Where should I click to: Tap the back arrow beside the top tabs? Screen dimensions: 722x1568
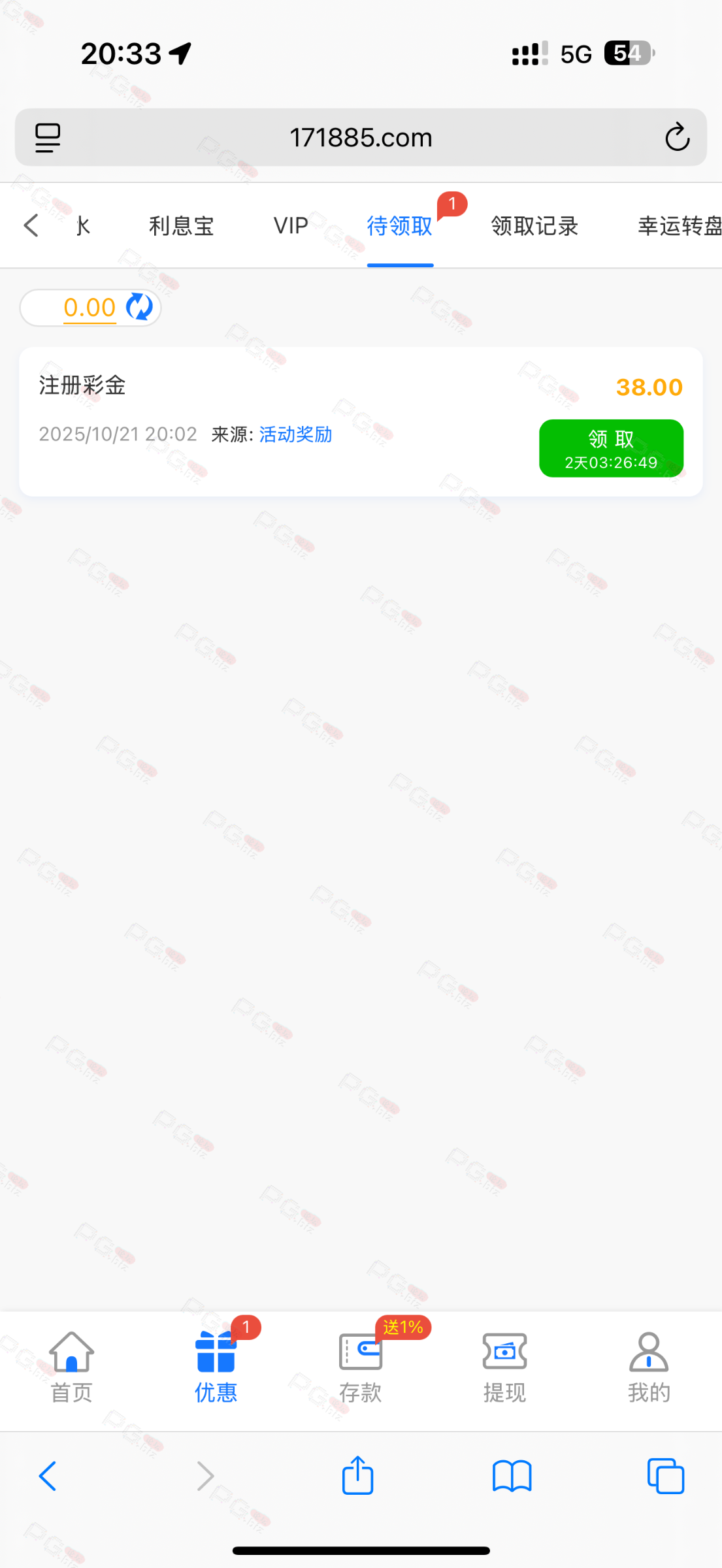[x=31, y=225]
